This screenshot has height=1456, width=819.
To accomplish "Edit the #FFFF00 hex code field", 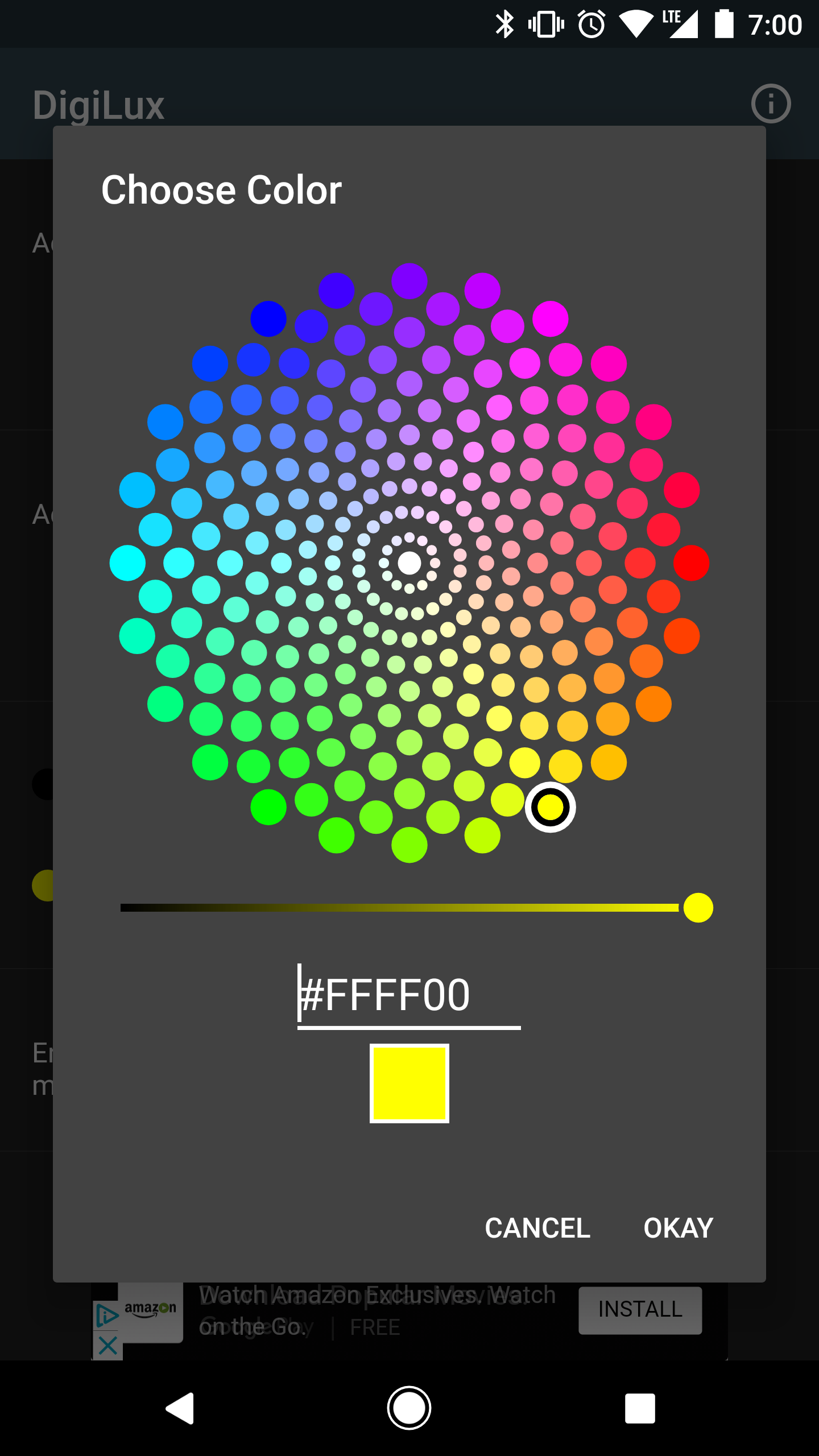I will tap(408, 995).
